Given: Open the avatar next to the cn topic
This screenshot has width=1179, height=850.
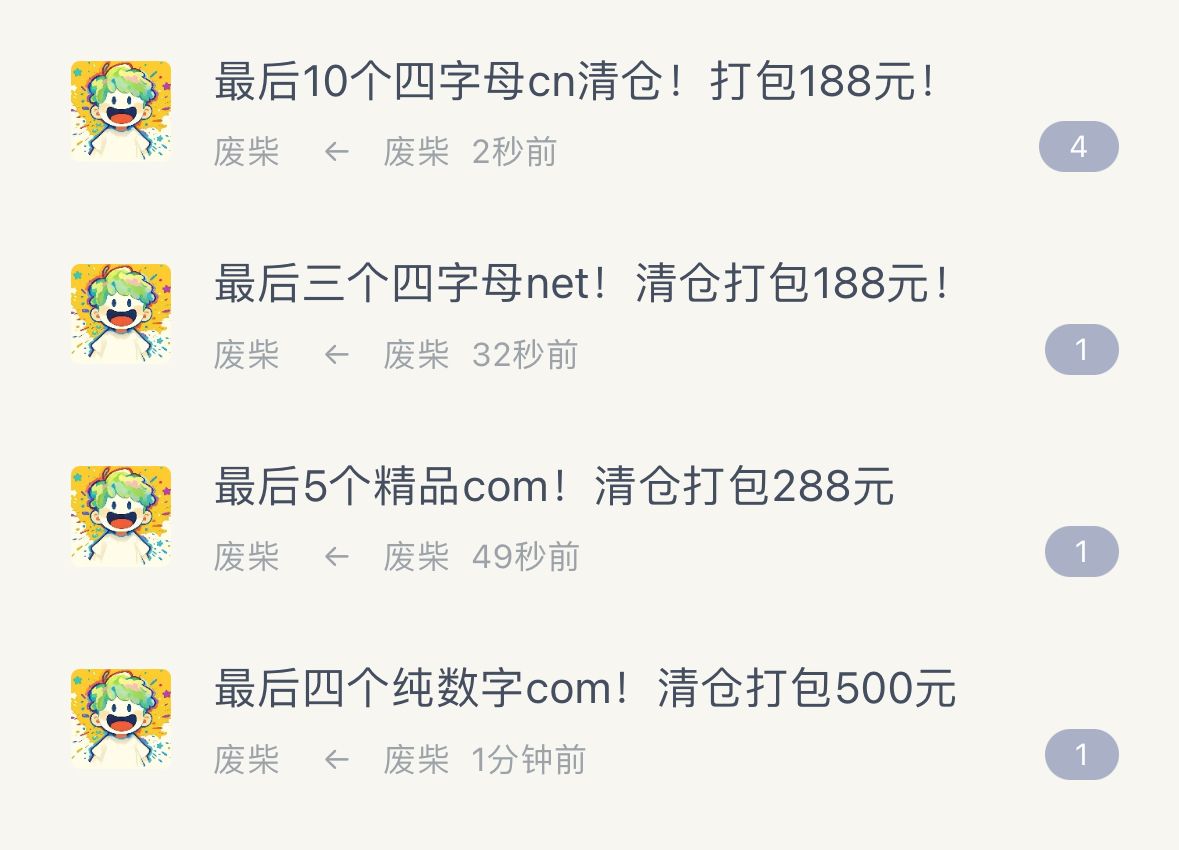Looking at the screenshot, I should [121, 111].
